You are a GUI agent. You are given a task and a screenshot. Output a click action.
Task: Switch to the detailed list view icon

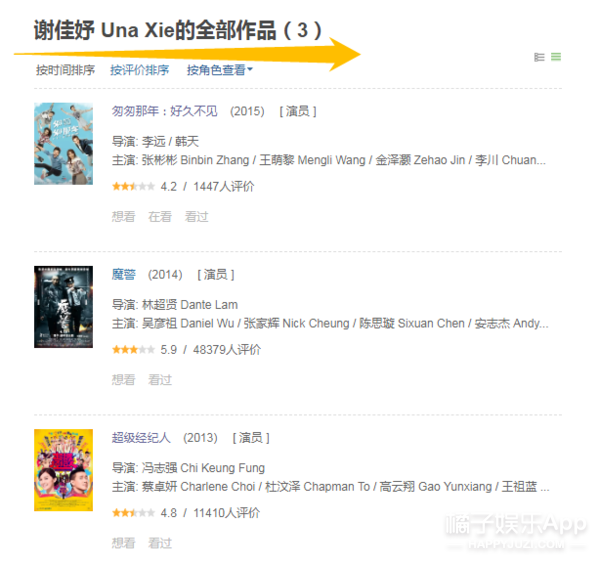[x=539, y=57]
